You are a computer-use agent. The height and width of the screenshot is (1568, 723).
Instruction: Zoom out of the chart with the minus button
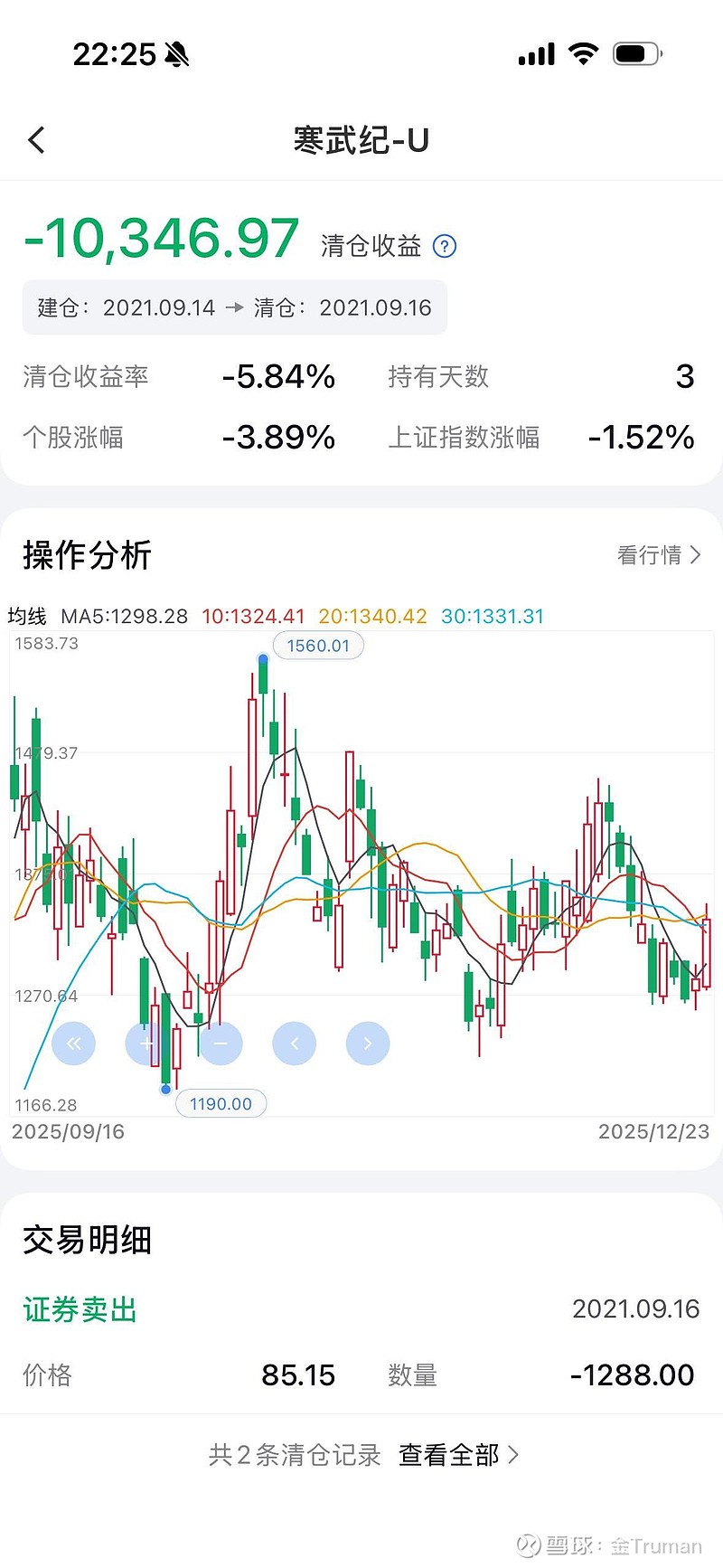(221, 1043)
